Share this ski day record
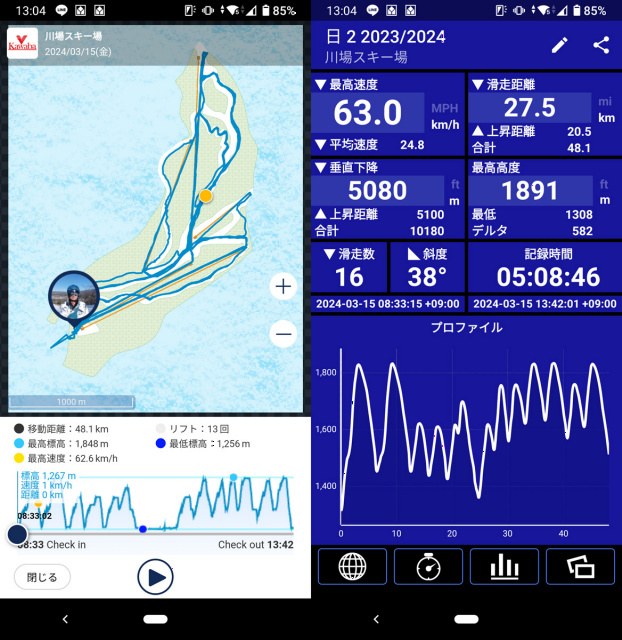Viewport: 622px width, 640px height. (601, 45)
